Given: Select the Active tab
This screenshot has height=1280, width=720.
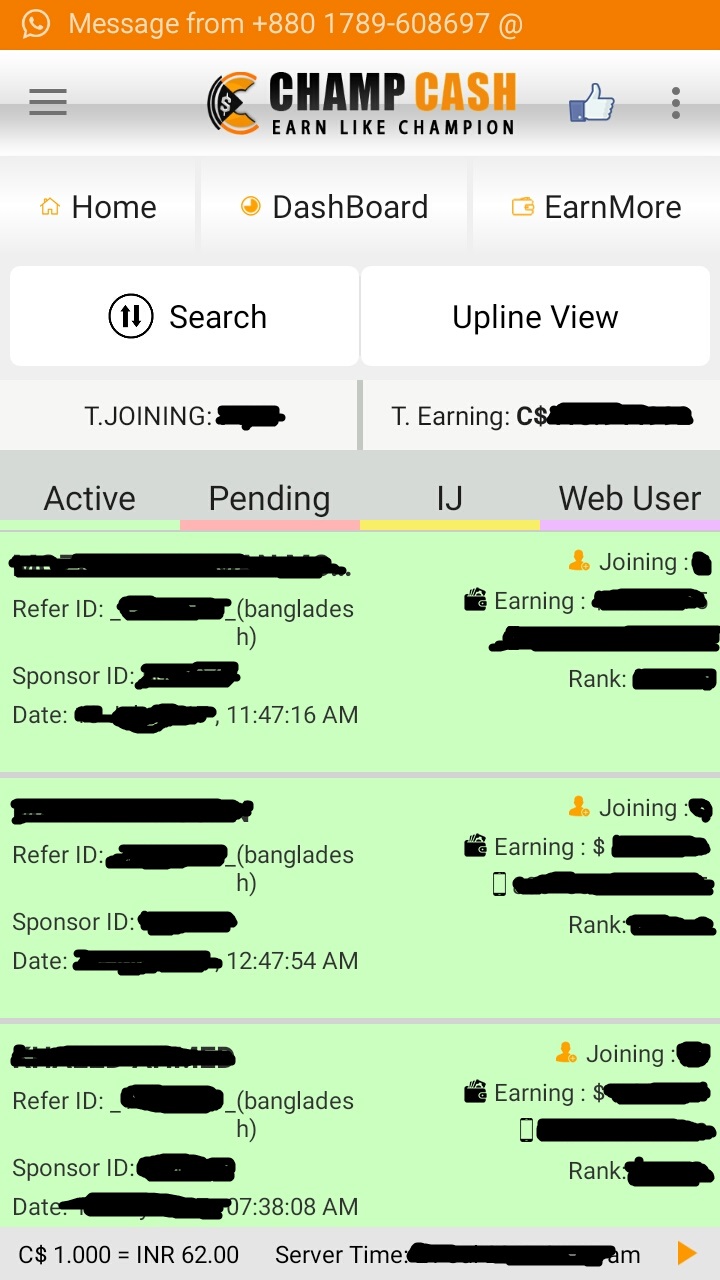Looking at the screenshot, I should [x=90, y=498].
